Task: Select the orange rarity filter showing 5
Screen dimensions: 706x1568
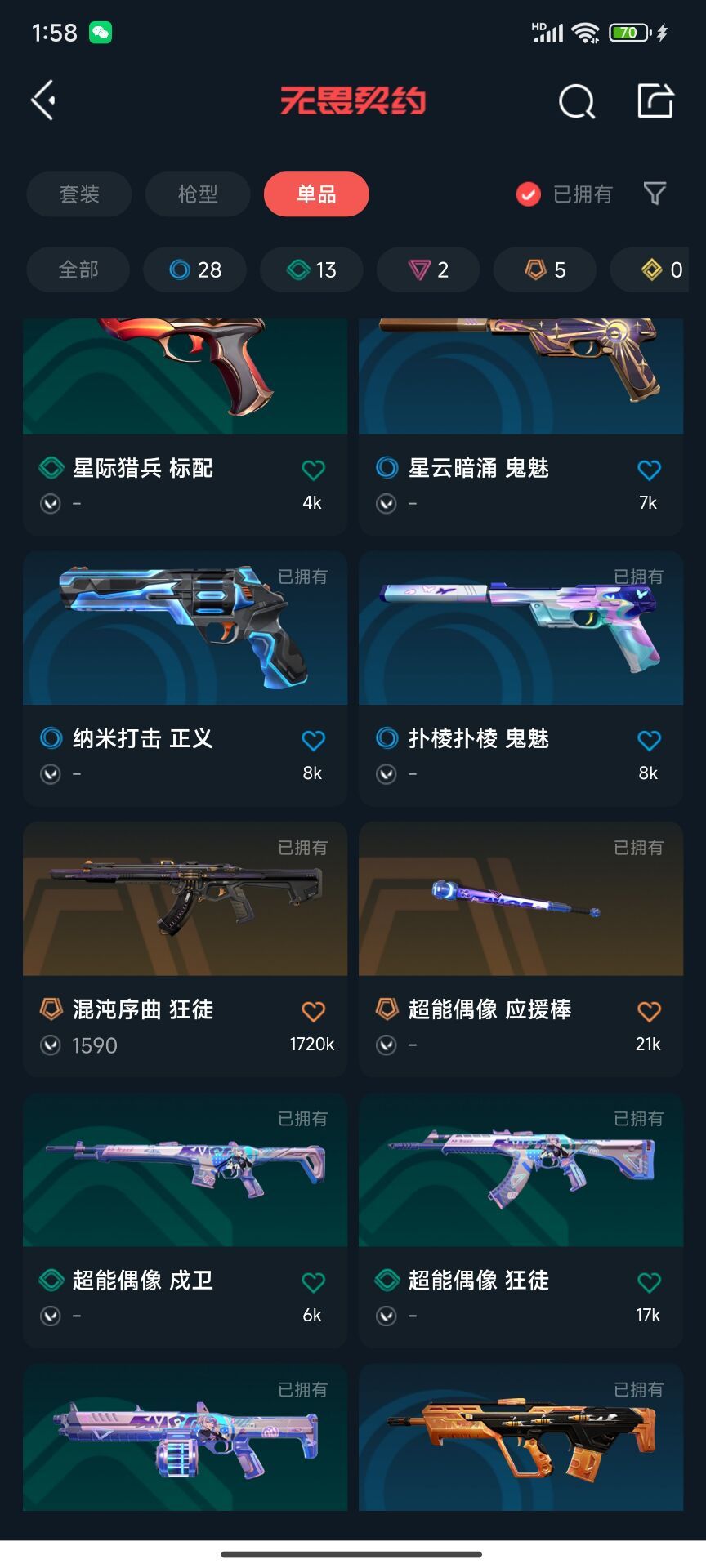Action: coord(544,269)
